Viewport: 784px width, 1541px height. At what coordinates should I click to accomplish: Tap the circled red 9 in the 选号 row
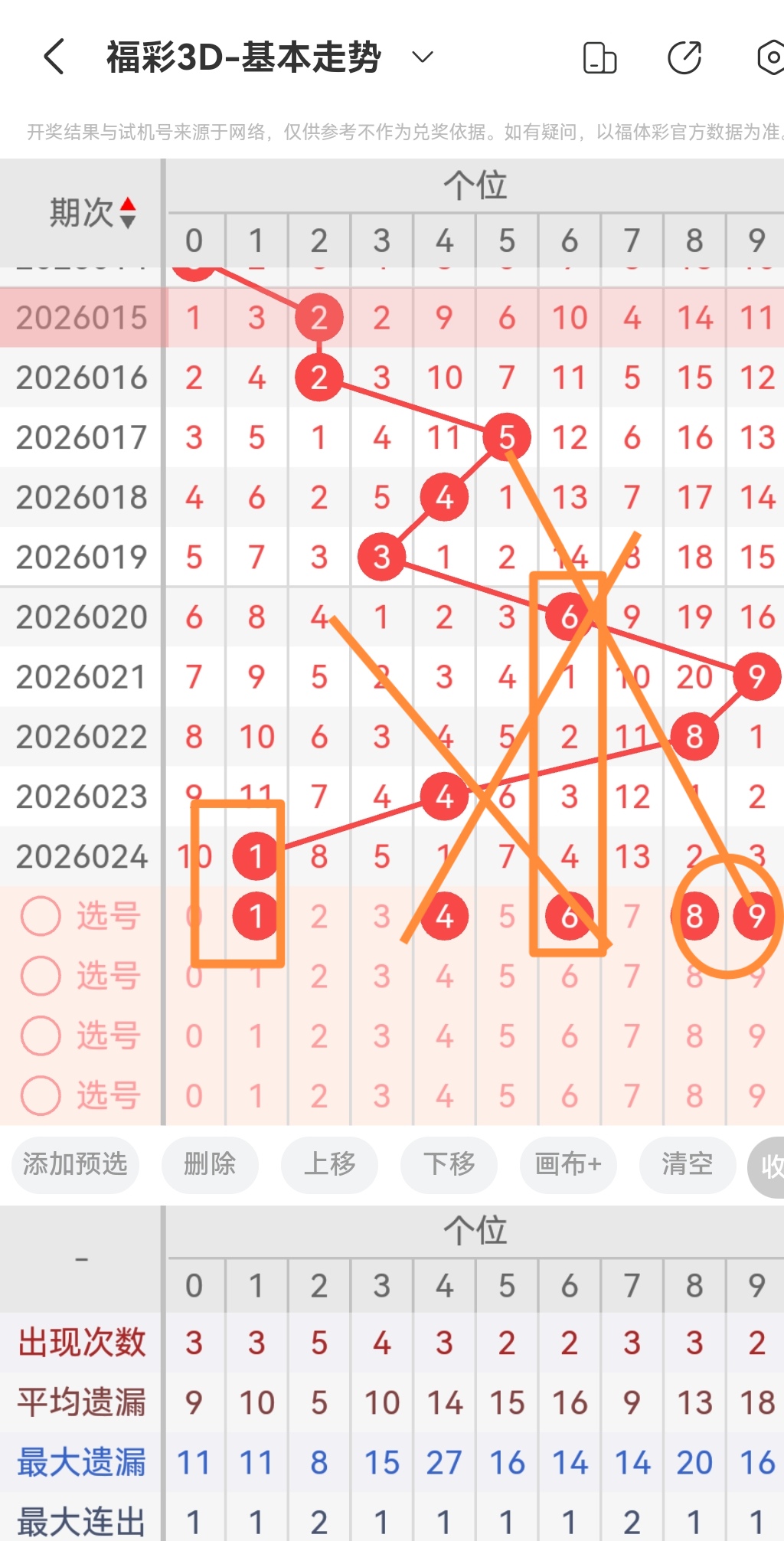(756, 916)
